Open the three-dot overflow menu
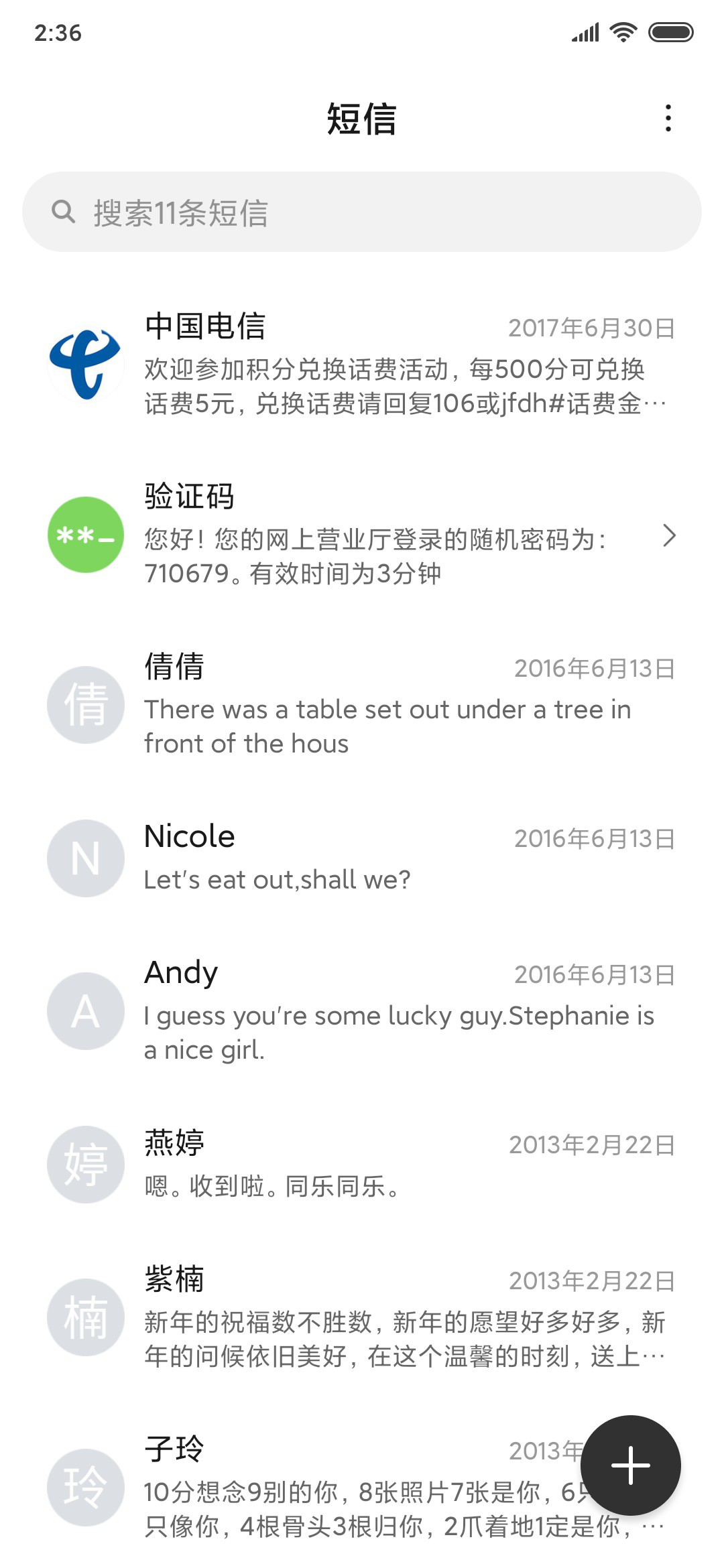Screen dimensions: 724x1568 pyautogui.click(x=668, y=119)
